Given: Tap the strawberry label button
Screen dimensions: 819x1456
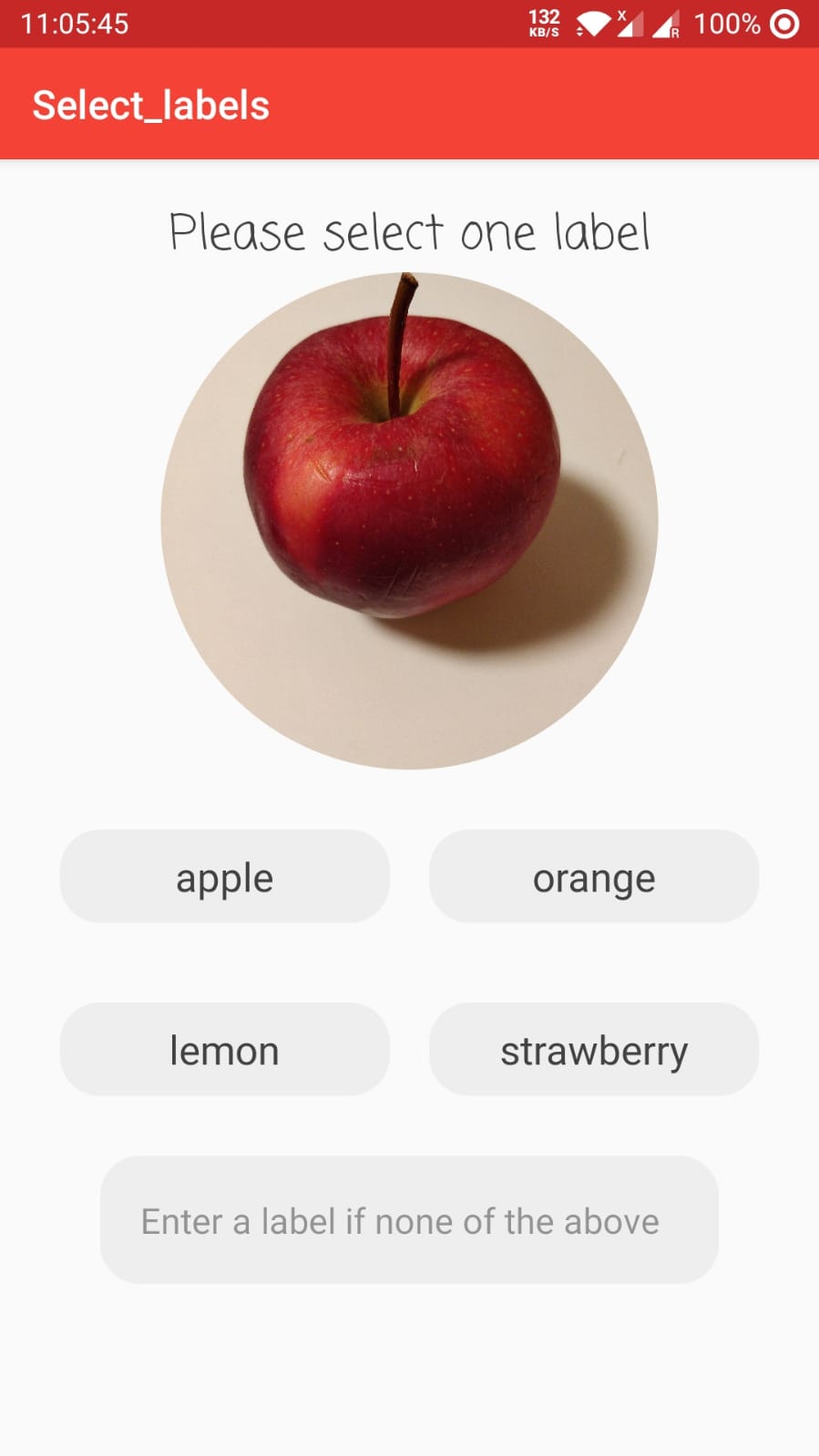Looking at the screenshot, I should pos(594,1049).
